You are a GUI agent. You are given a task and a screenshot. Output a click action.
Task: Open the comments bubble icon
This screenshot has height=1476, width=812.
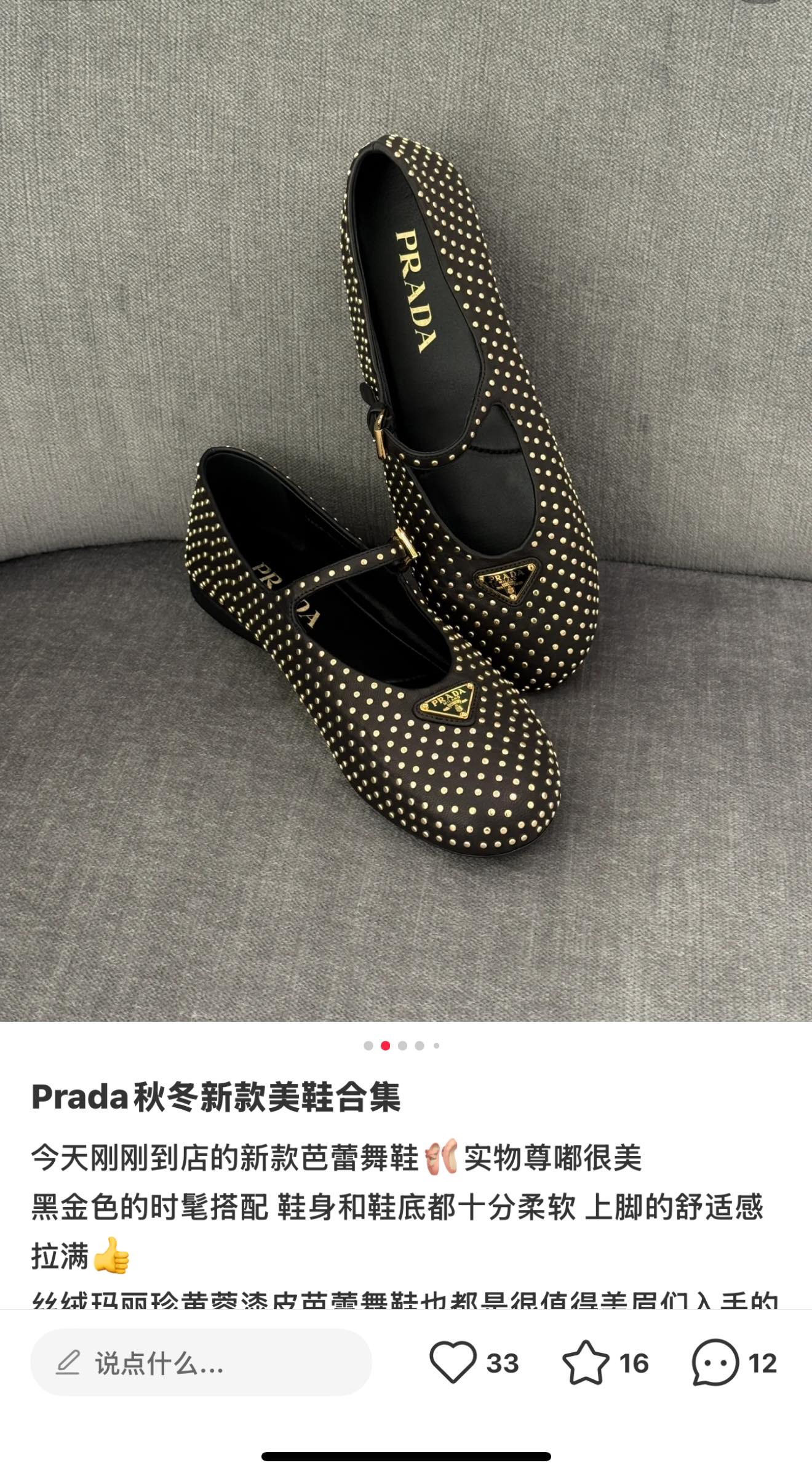(715, 1363)
